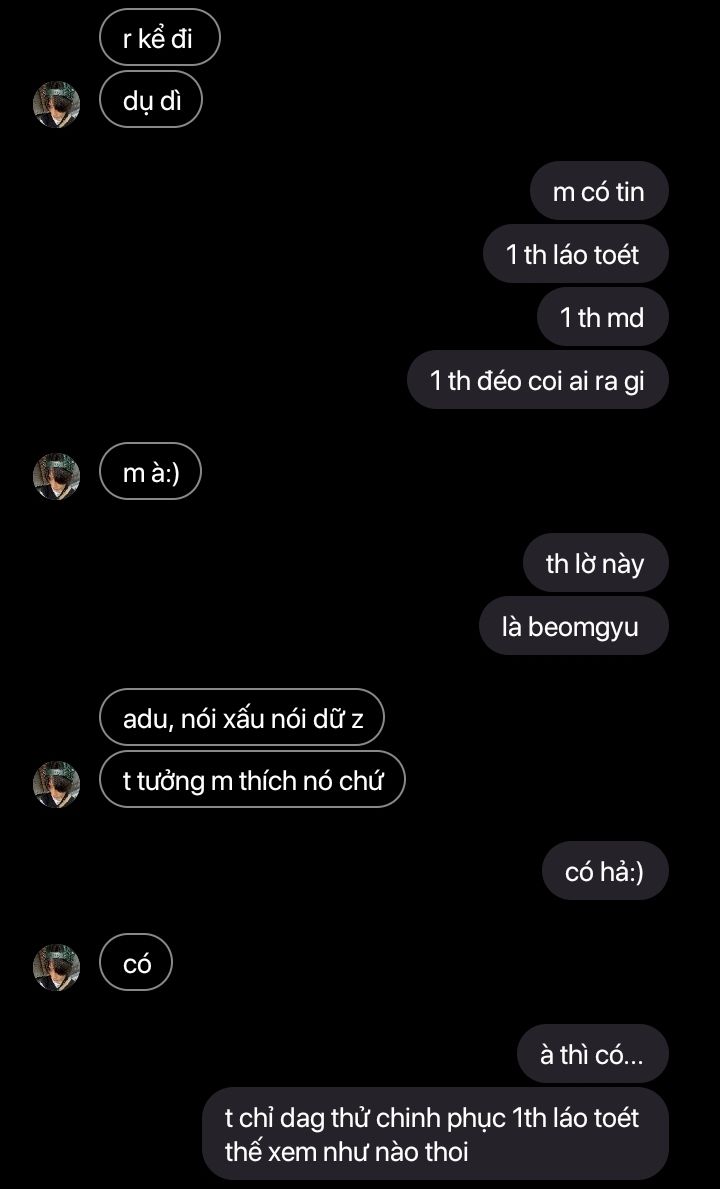Tap the avatar next to "m à:)"
The image size is (720, 1189).
tap(57, 476)
